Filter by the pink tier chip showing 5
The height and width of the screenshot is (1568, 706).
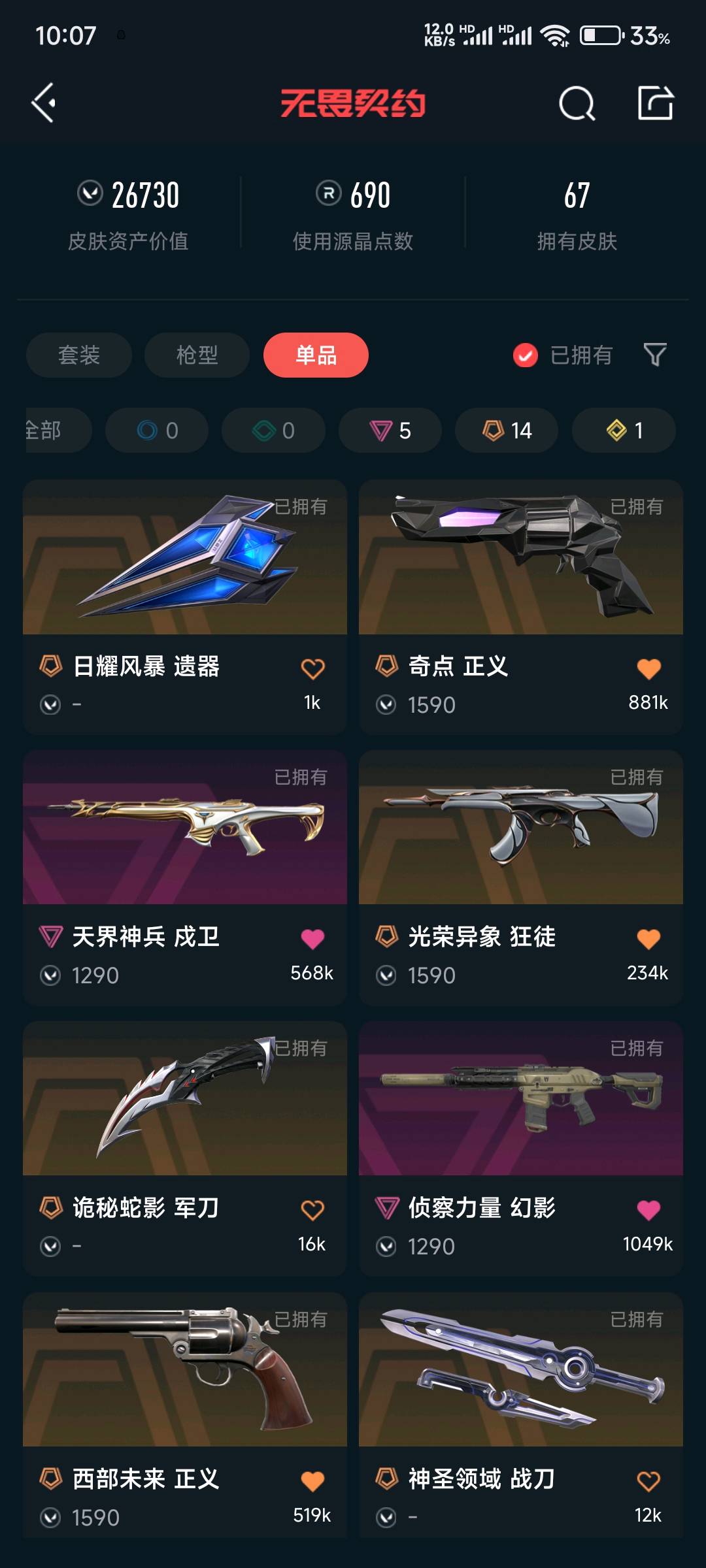coord(390,430)
